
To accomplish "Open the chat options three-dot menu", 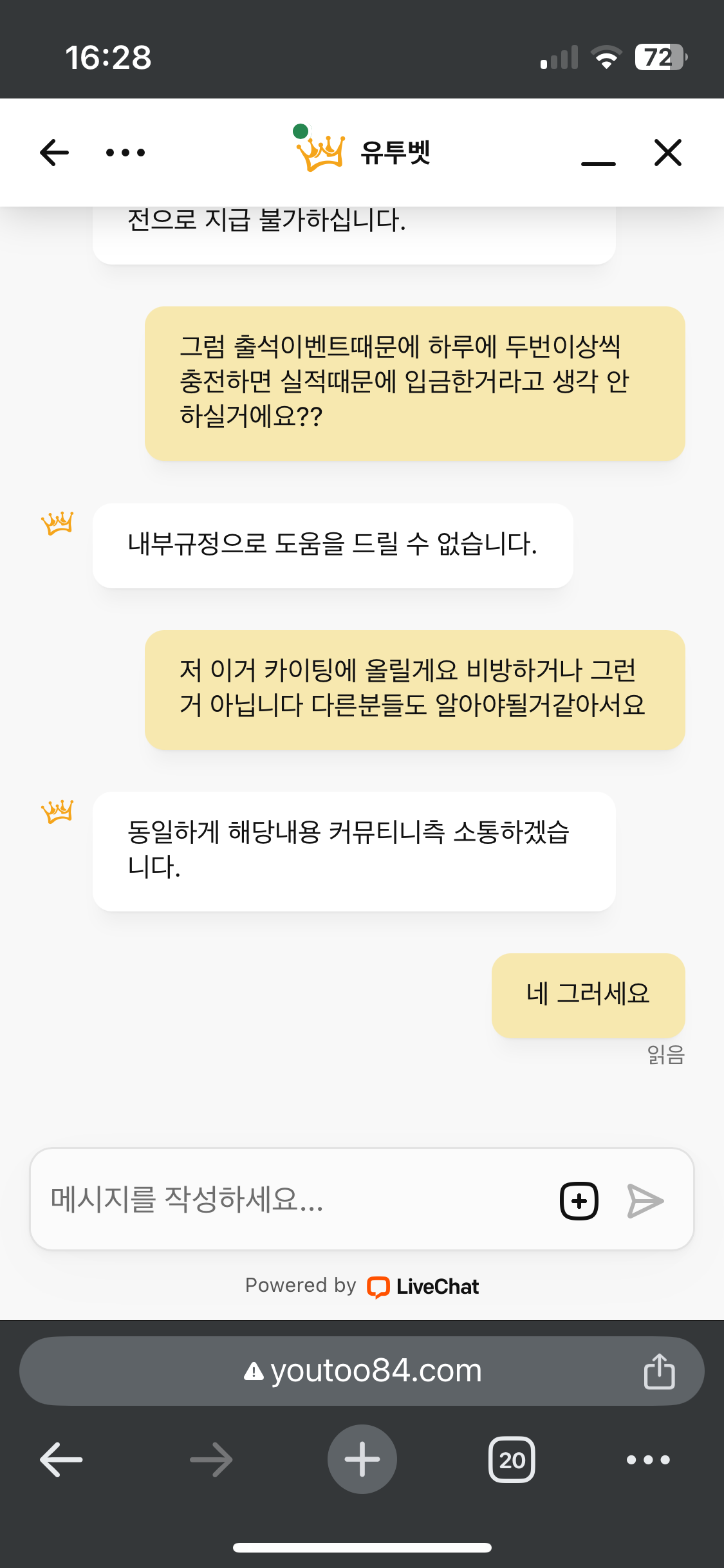I will [x=125, y=153].
